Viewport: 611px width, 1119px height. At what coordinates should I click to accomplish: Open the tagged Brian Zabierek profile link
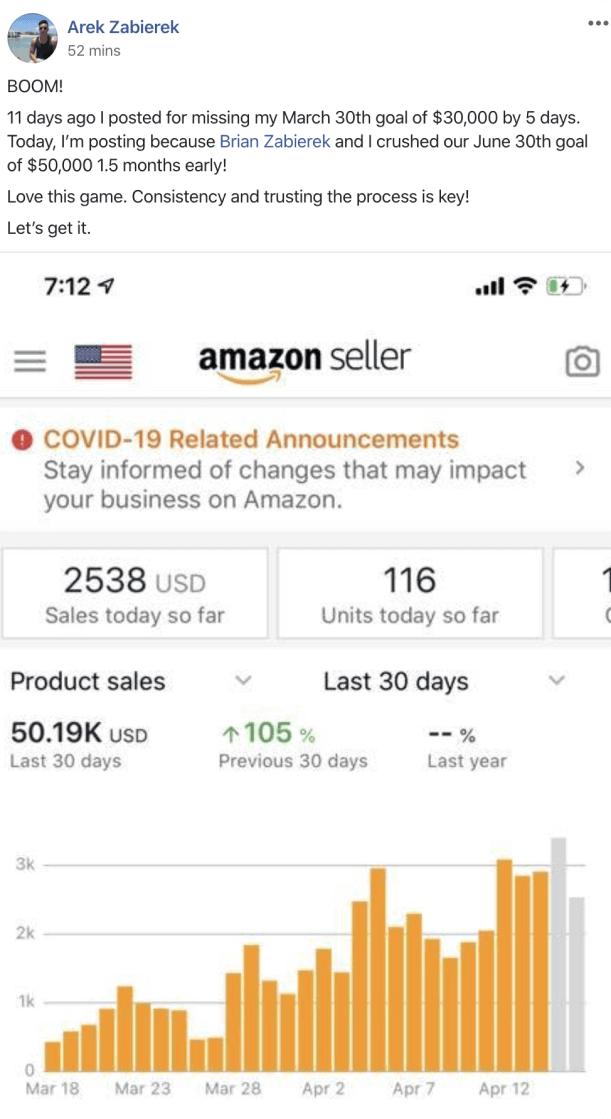point(275,141)
